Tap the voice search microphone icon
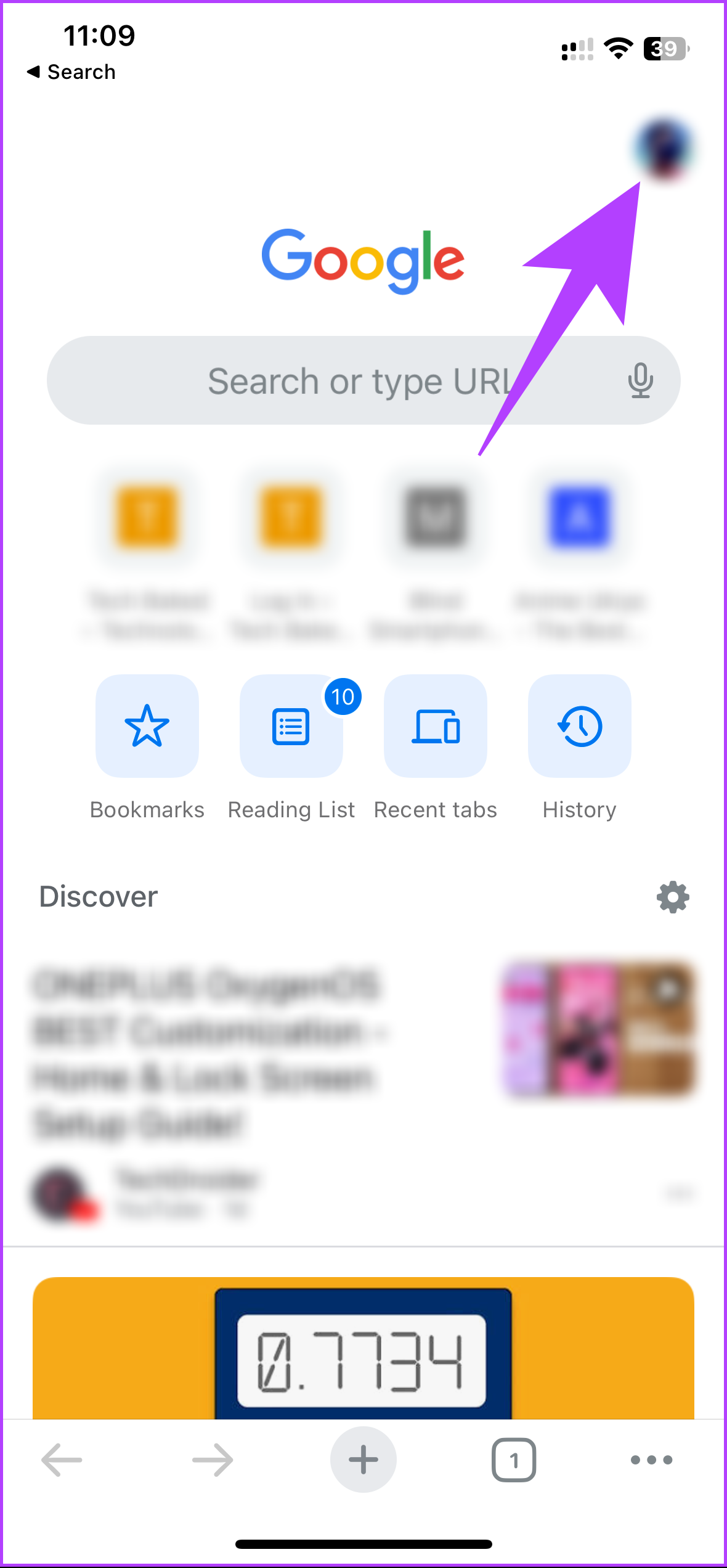727x1568 pixels. tap(641, 380)
